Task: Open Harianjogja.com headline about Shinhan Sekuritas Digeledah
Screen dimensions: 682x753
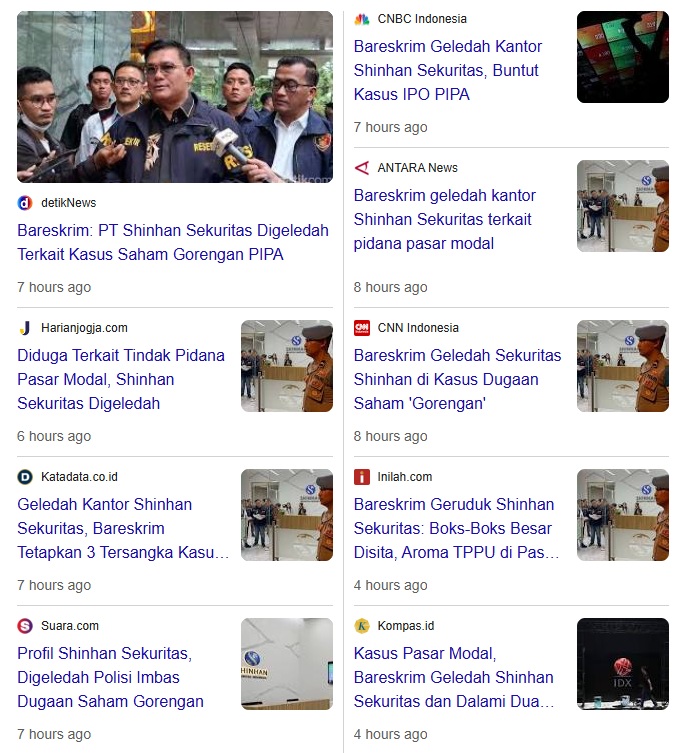Action: point(121,379)
